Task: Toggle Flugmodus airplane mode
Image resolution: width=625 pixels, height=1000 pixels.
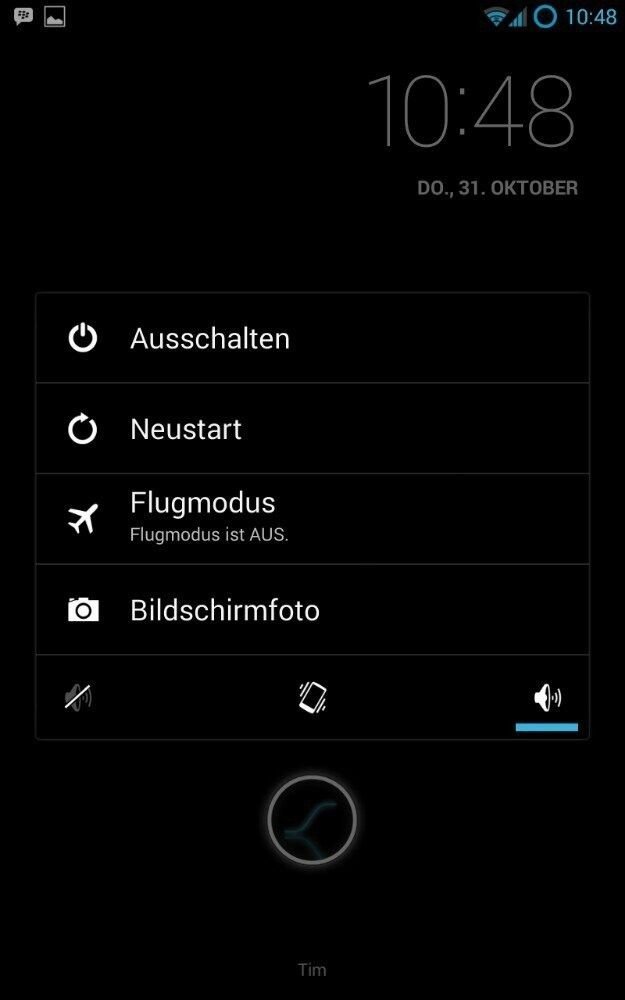Action: [312, 519]
